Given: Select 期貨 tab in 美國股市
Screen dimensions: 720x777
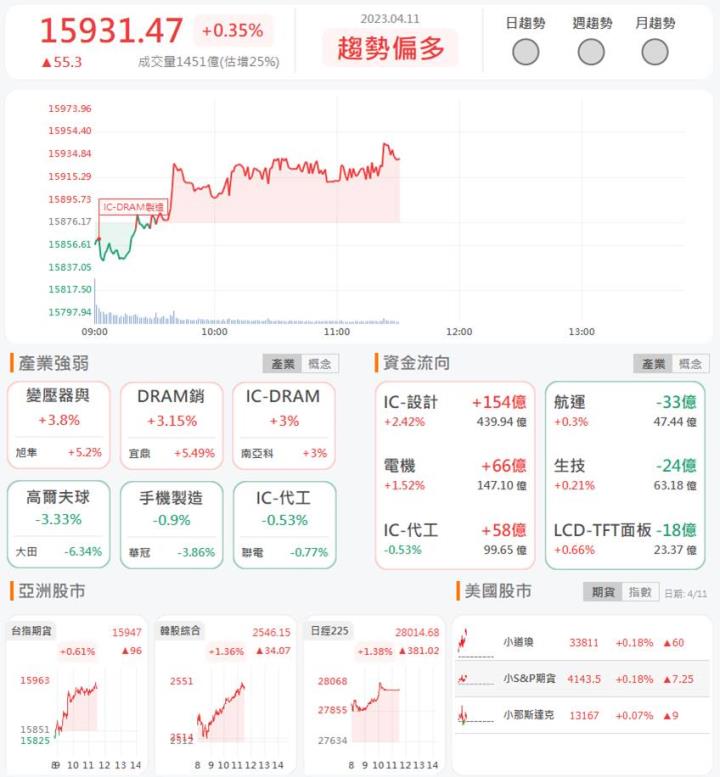Looking at the screenshot, I should (603, 592).
